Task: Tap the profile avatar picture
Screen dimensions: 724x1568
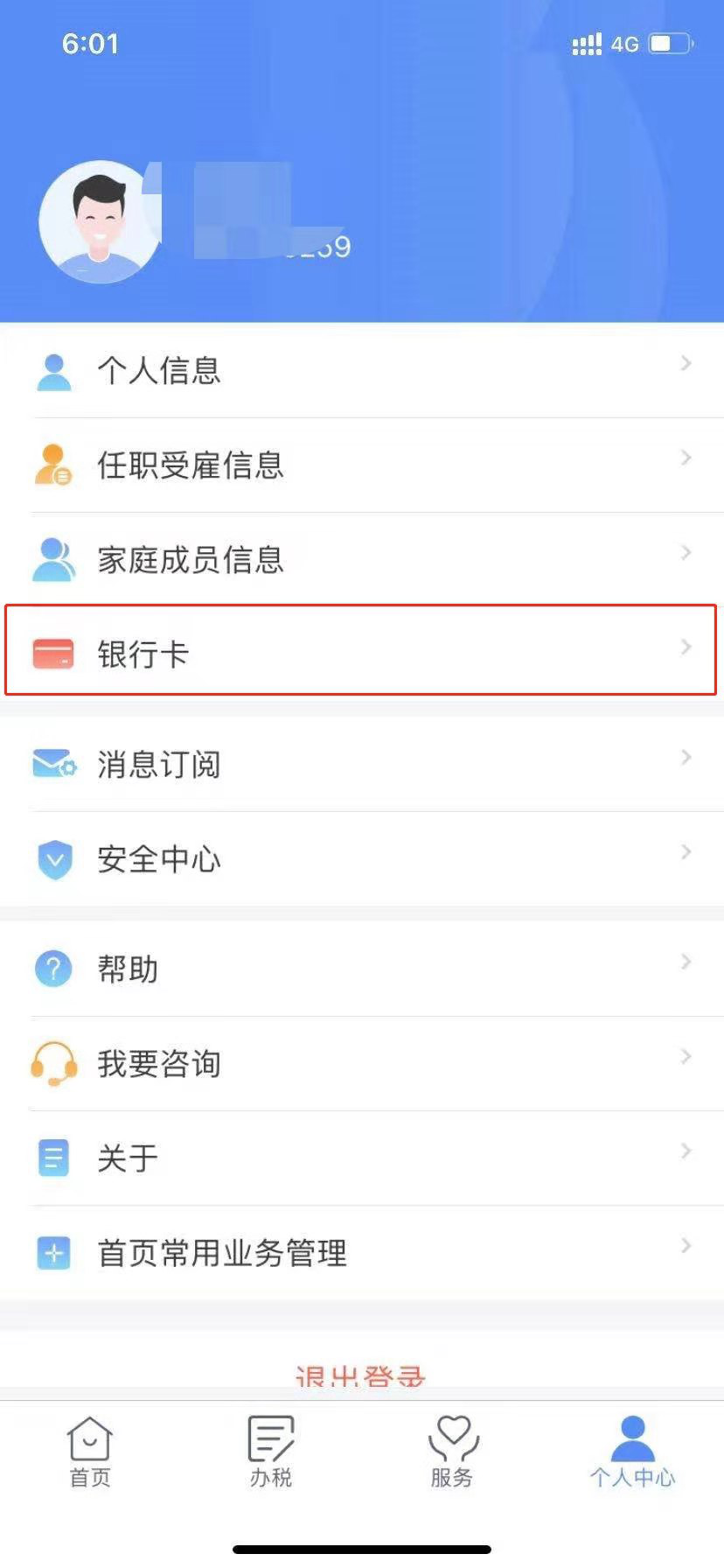Action: [x=100, y=221]
